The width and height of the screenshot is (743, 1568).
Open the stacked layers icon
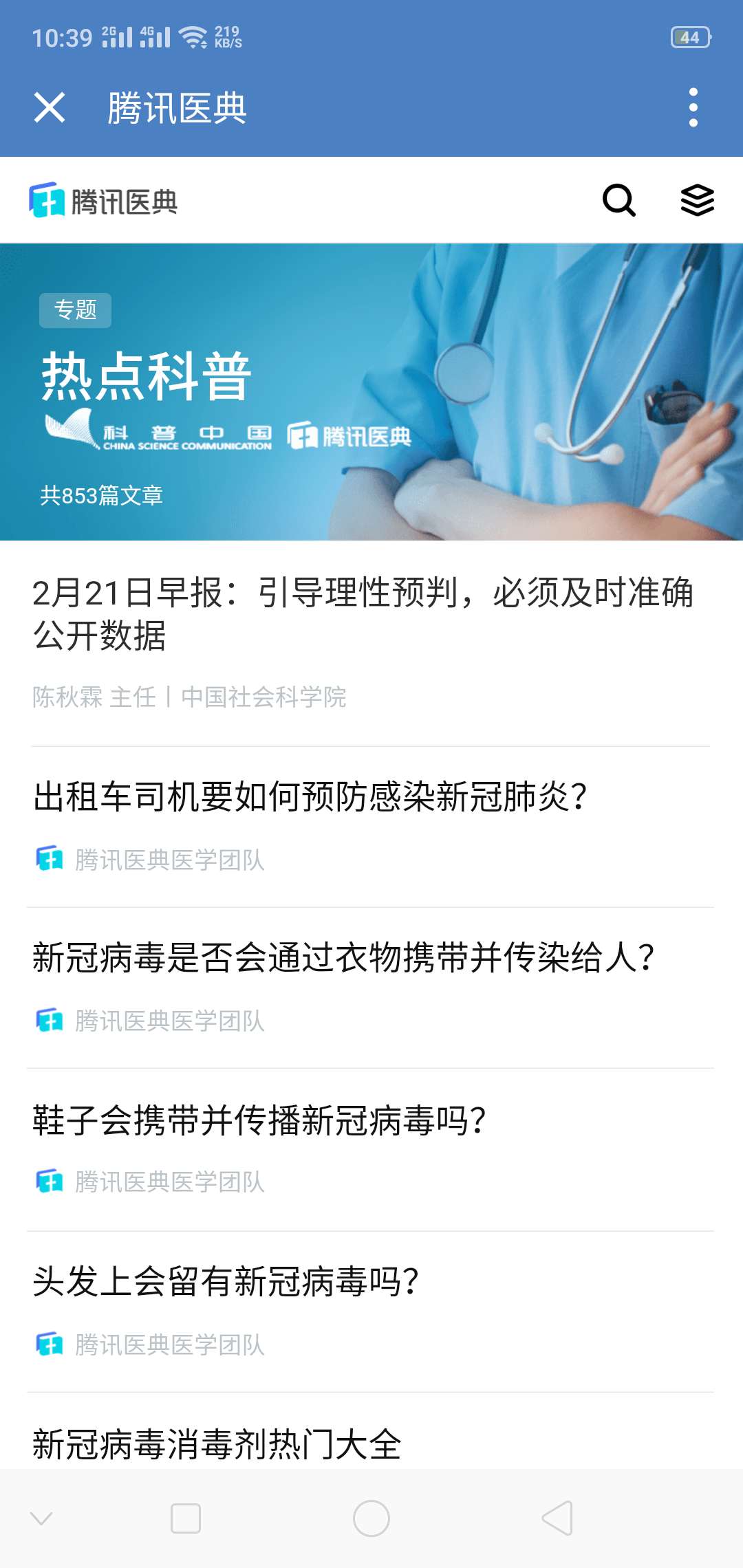pos(697,201)
